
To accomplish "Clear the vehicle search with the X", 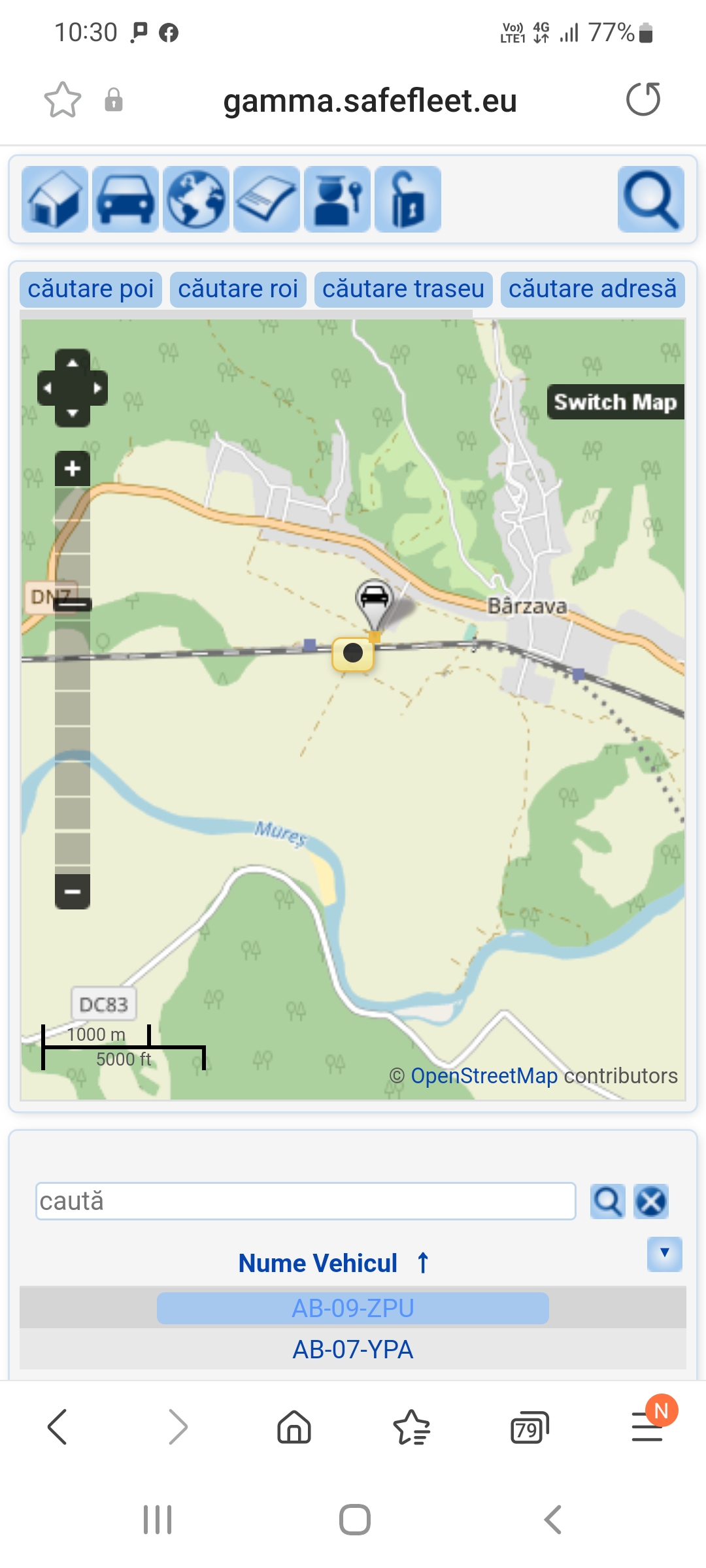I will [651, 1201].
